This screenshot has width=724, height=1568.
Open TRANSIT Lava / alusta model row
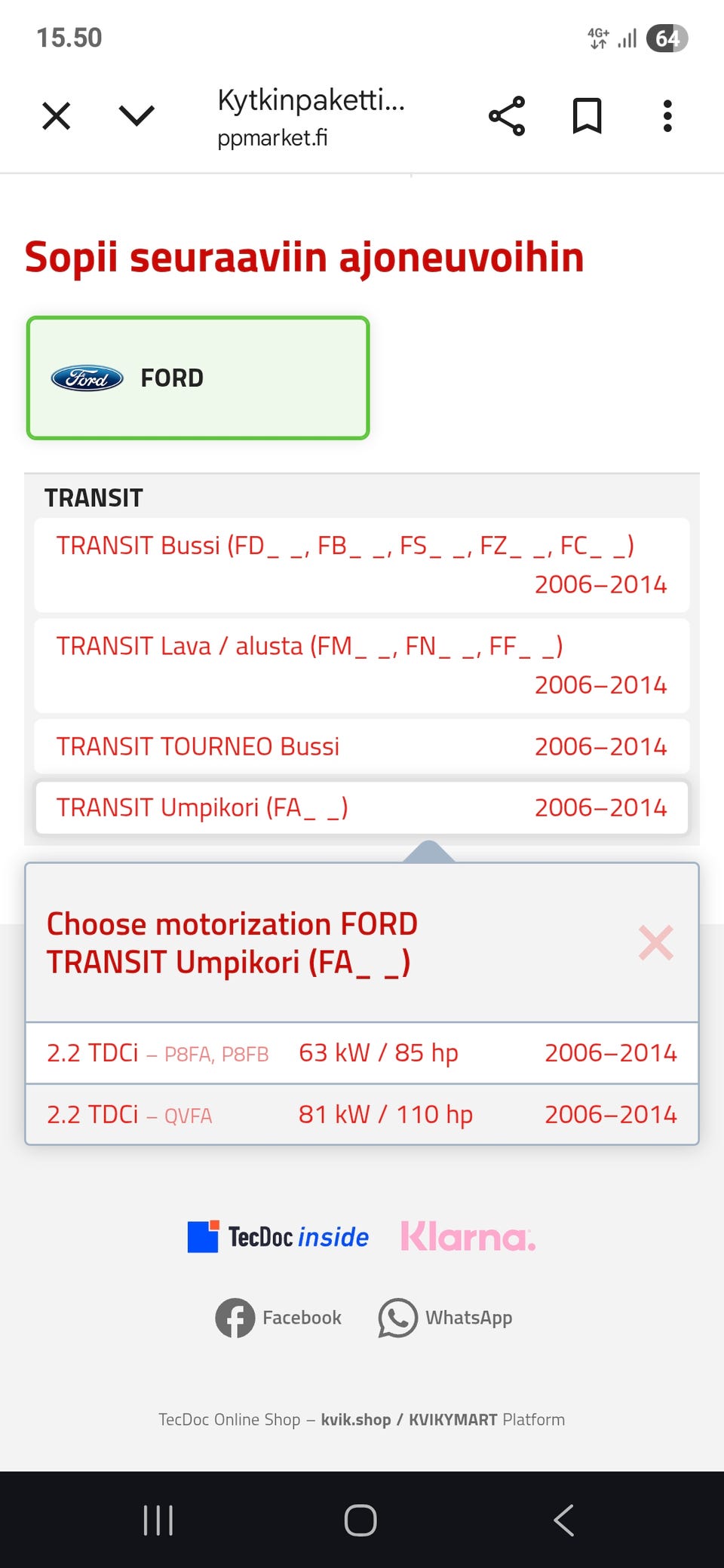pos(362,665)
